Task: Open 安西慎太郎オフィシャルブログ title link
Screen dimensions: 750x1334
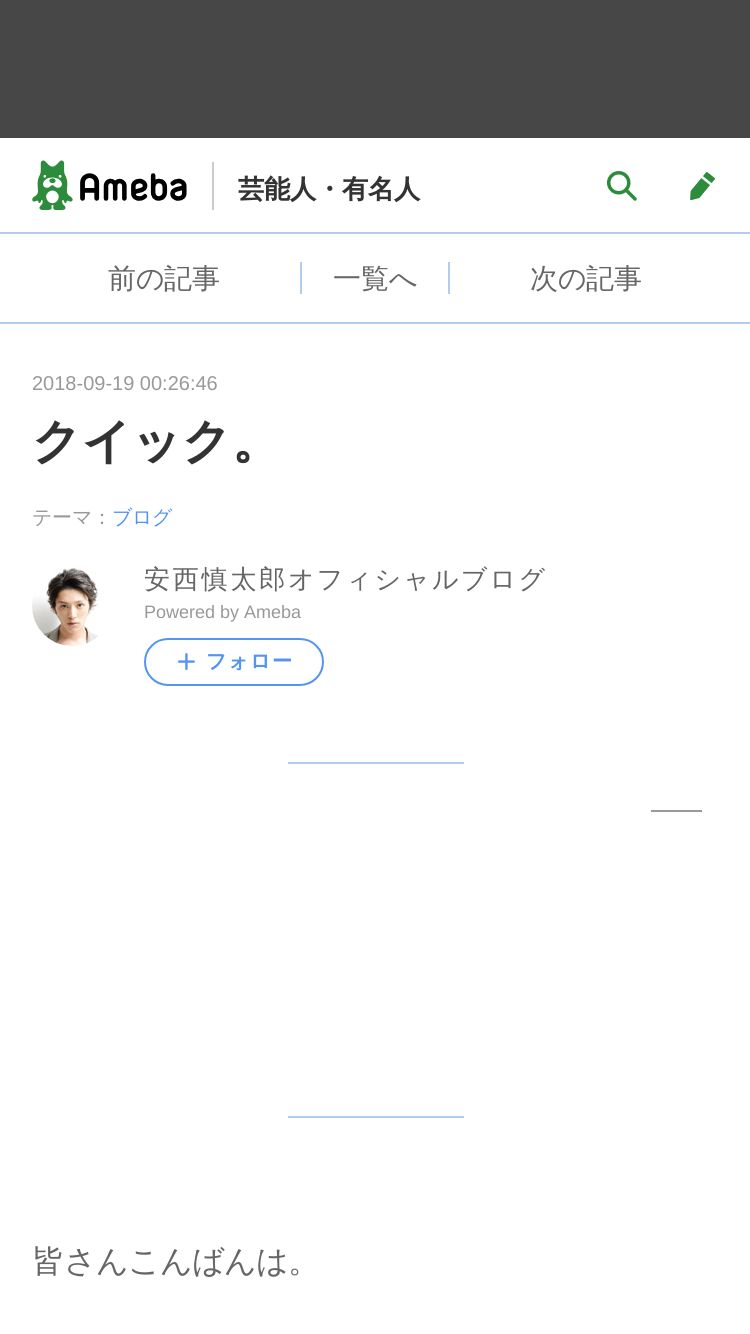Action: point(345,579)
